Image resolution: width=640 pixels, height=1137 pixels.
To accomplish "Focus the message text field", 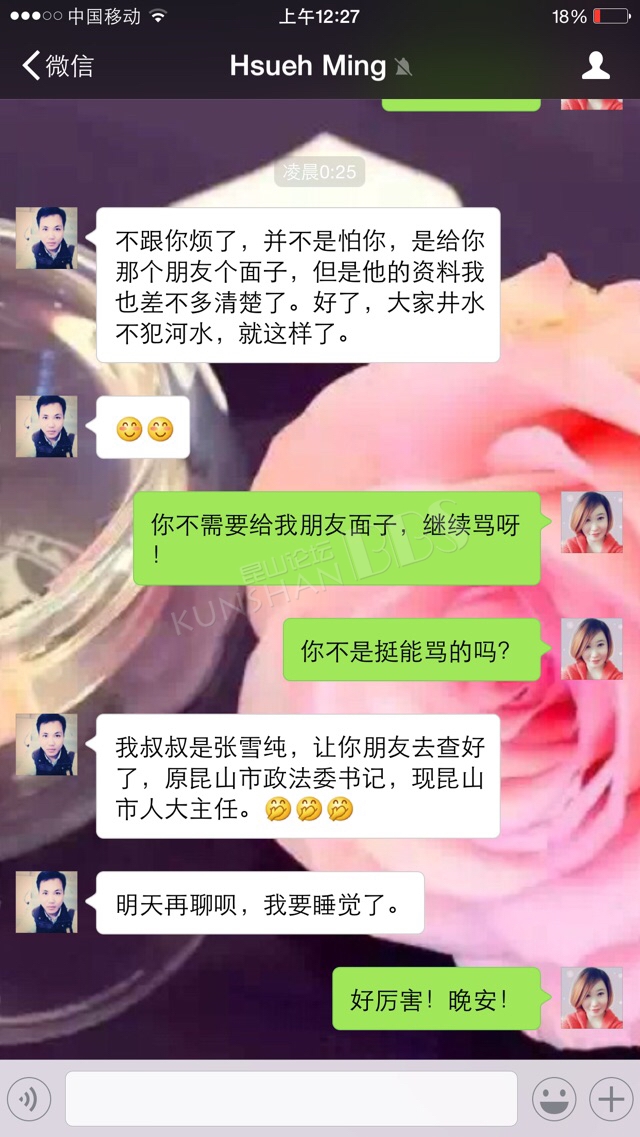I will tap(291, 1099).
